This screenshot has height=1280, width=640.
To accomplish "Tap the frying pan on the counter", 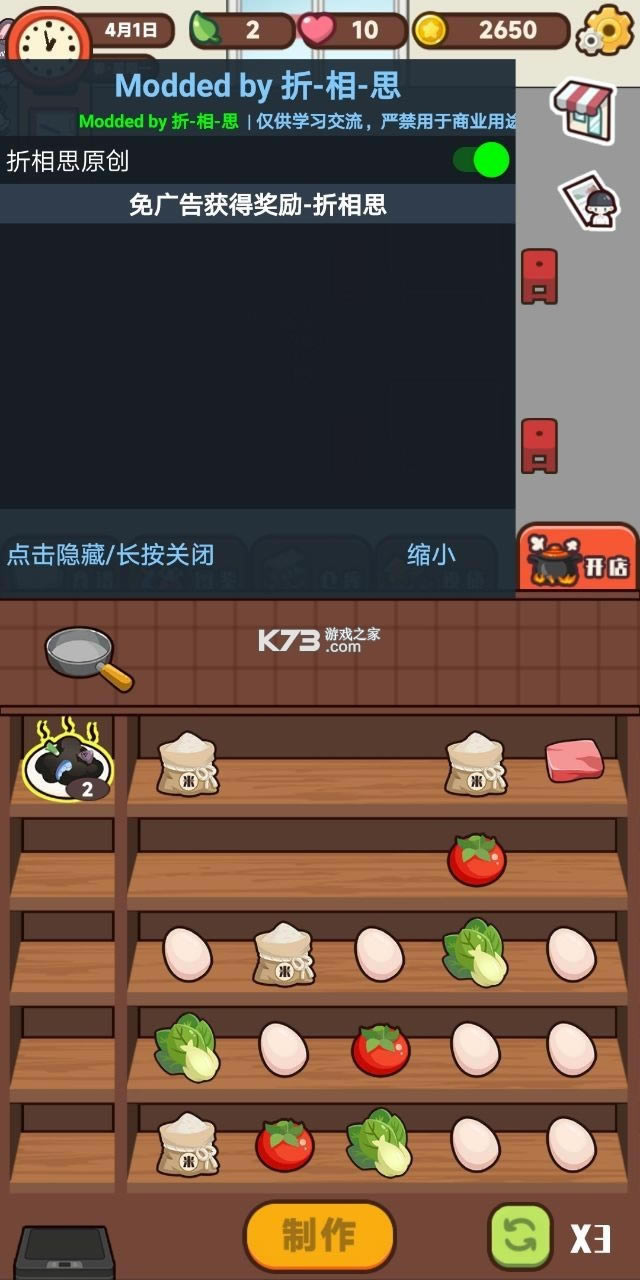I will click(88, 657).
